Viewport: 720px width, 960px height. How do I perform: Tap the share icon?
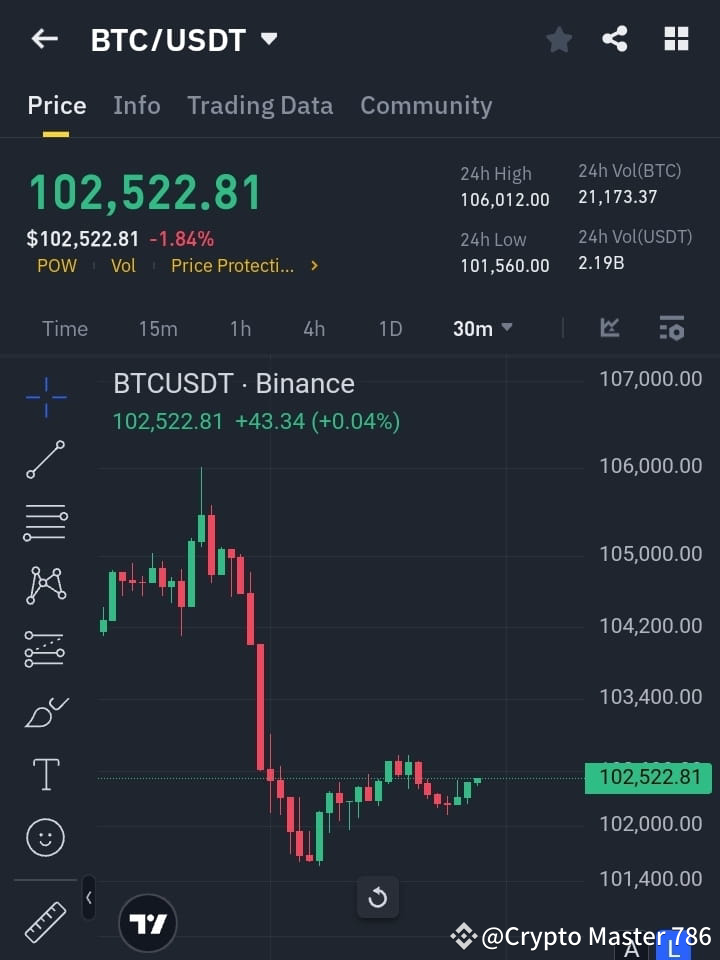point(616,39)
